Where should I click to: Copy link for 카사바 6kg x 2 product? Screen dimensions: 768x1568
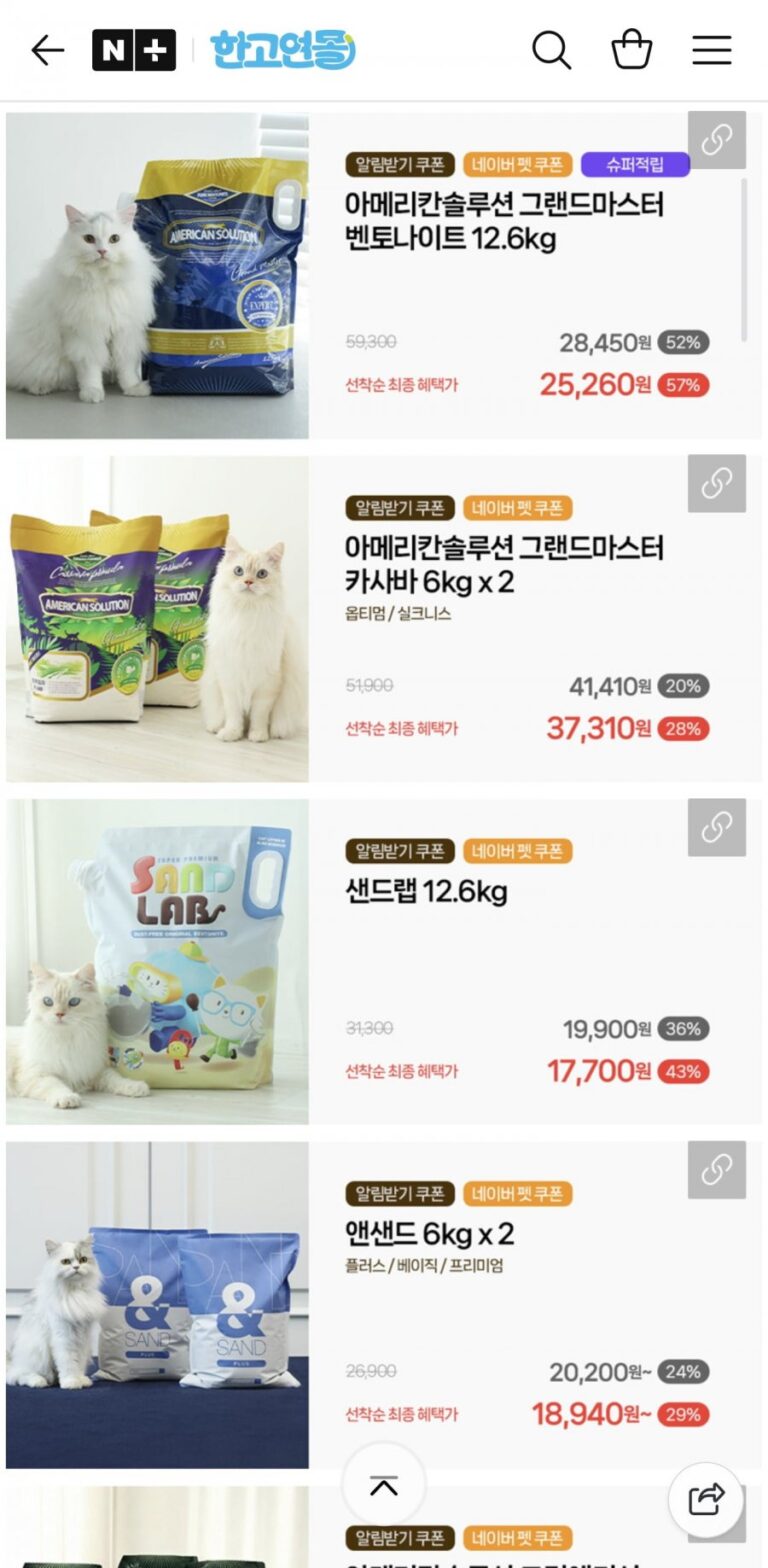click(x=716, y=484)
